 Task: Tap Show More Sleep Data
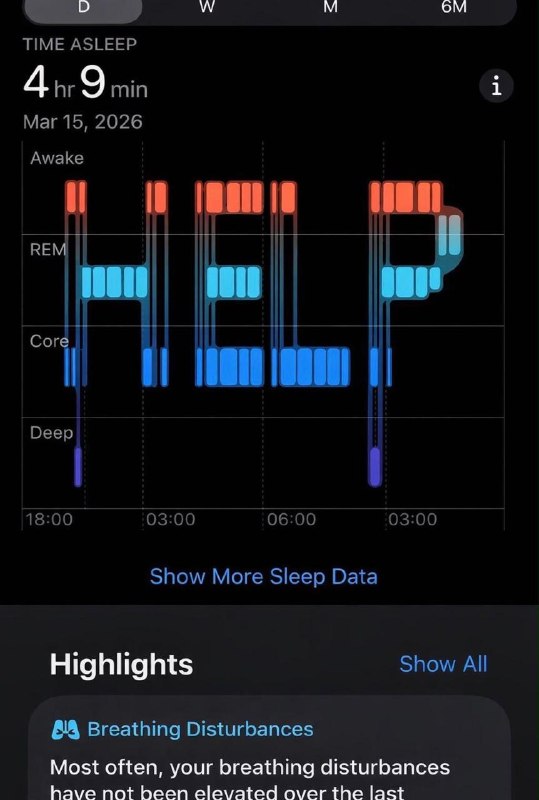coord(264,577)
